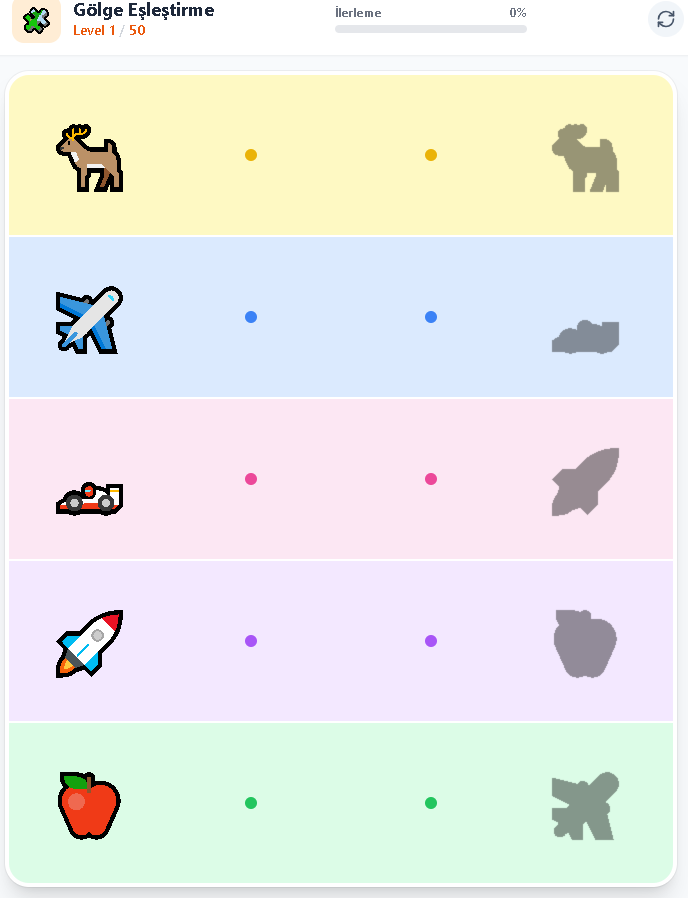Tap the green dot beside the red apple
Screen dimensions: 688x898
[251, 803]
